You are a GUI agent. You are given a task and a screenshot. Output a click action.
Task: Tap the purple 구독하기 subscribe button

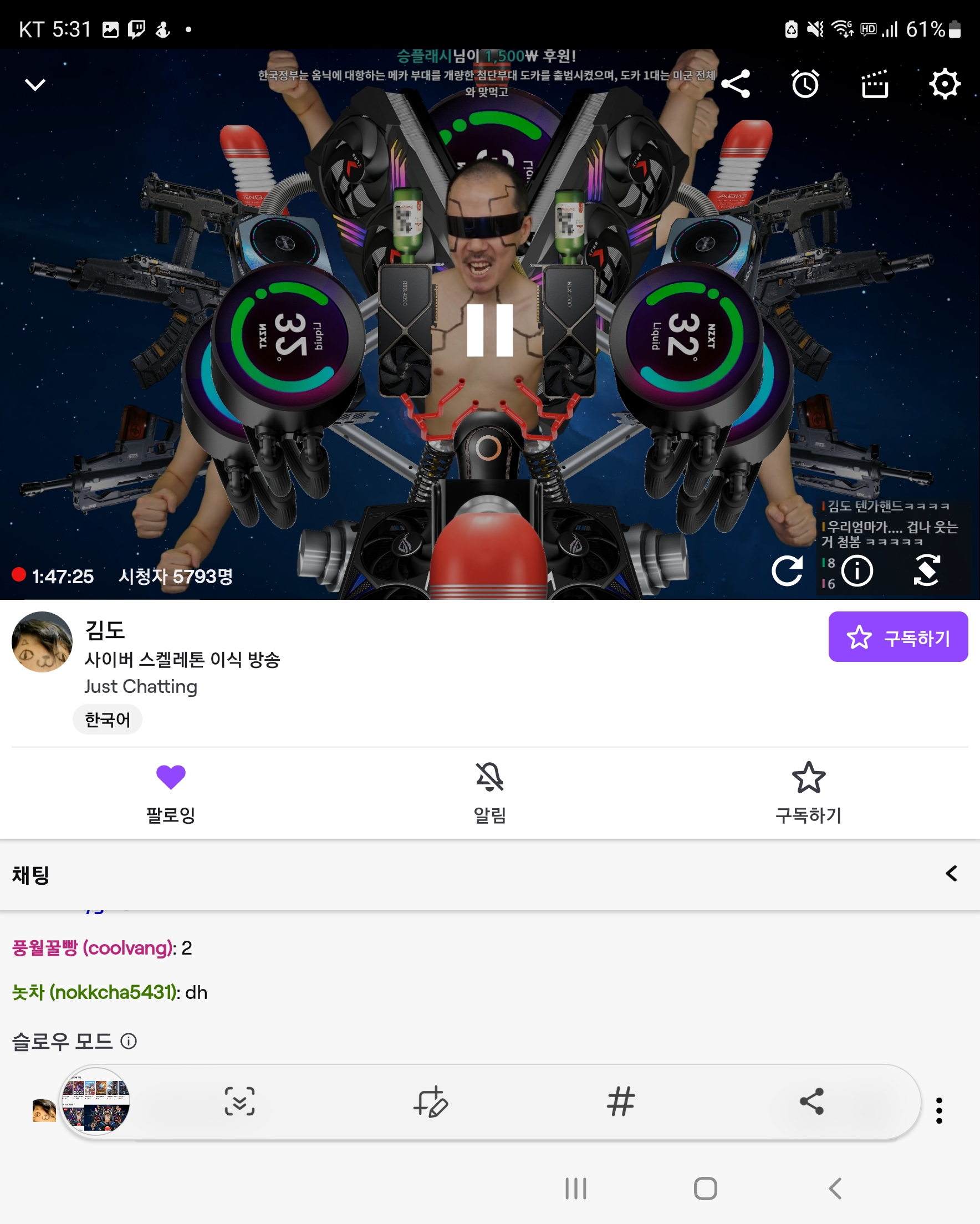point(898,636)
